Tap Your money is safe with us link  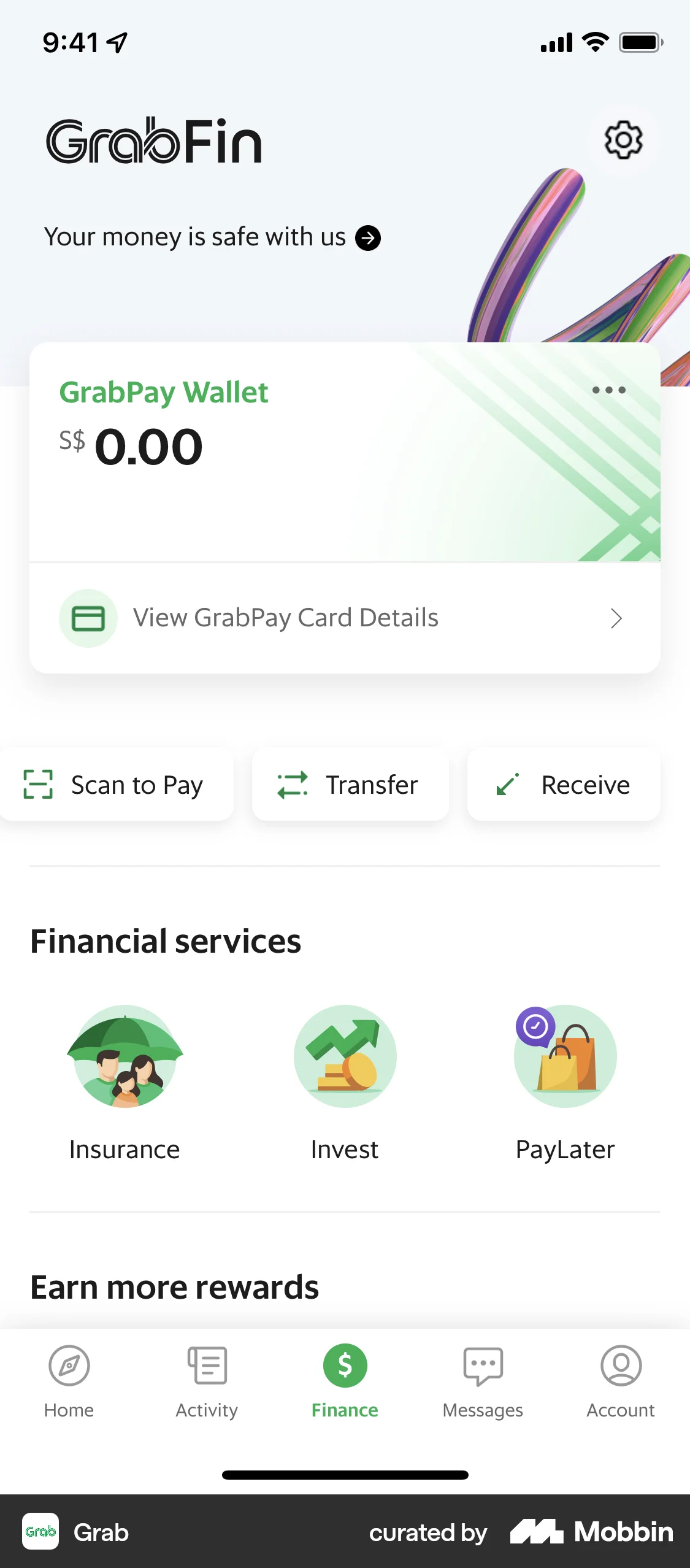tap(195, 237)
